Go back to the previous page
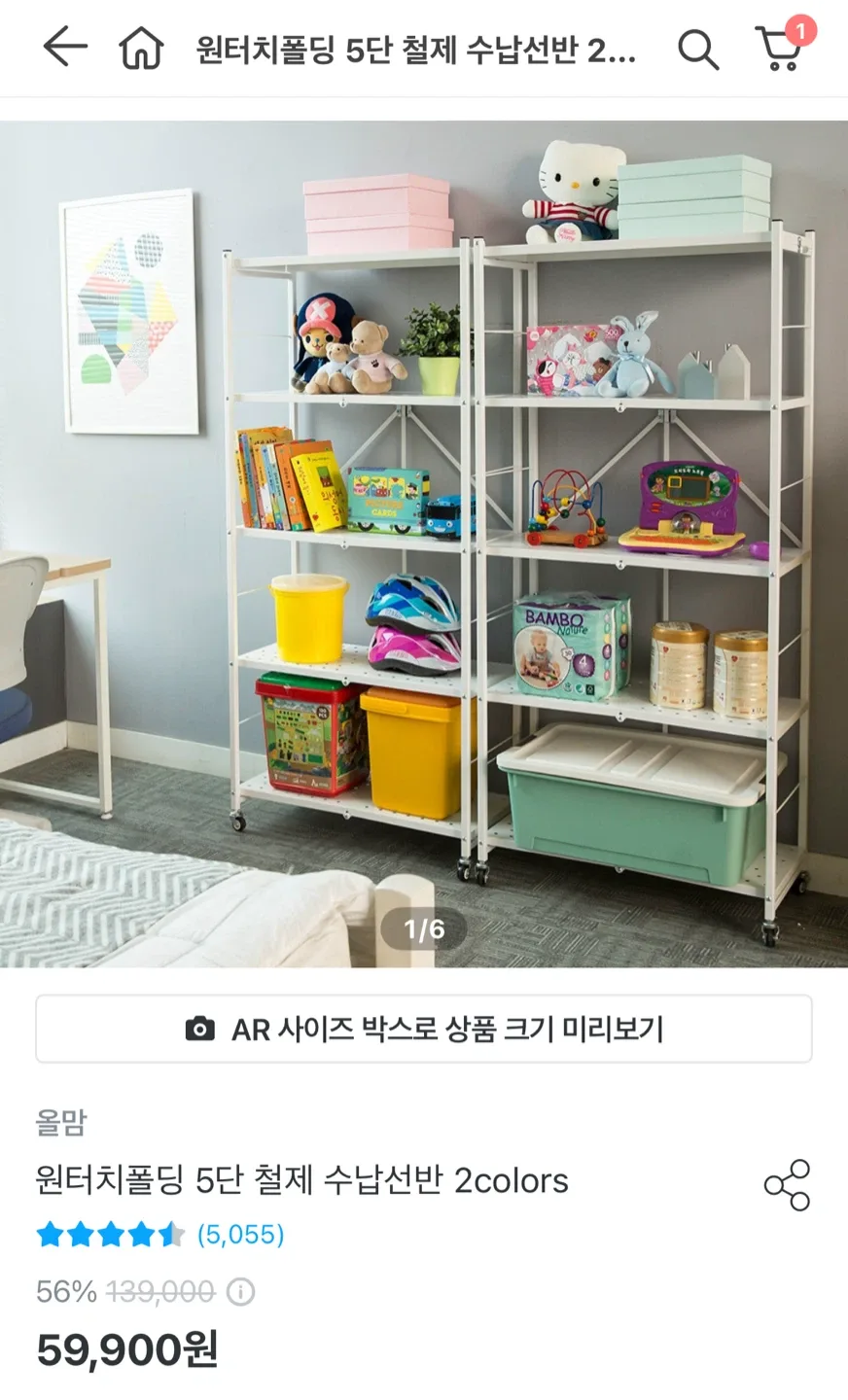Viewport: 848px width, 1400px height. (65, 47)
